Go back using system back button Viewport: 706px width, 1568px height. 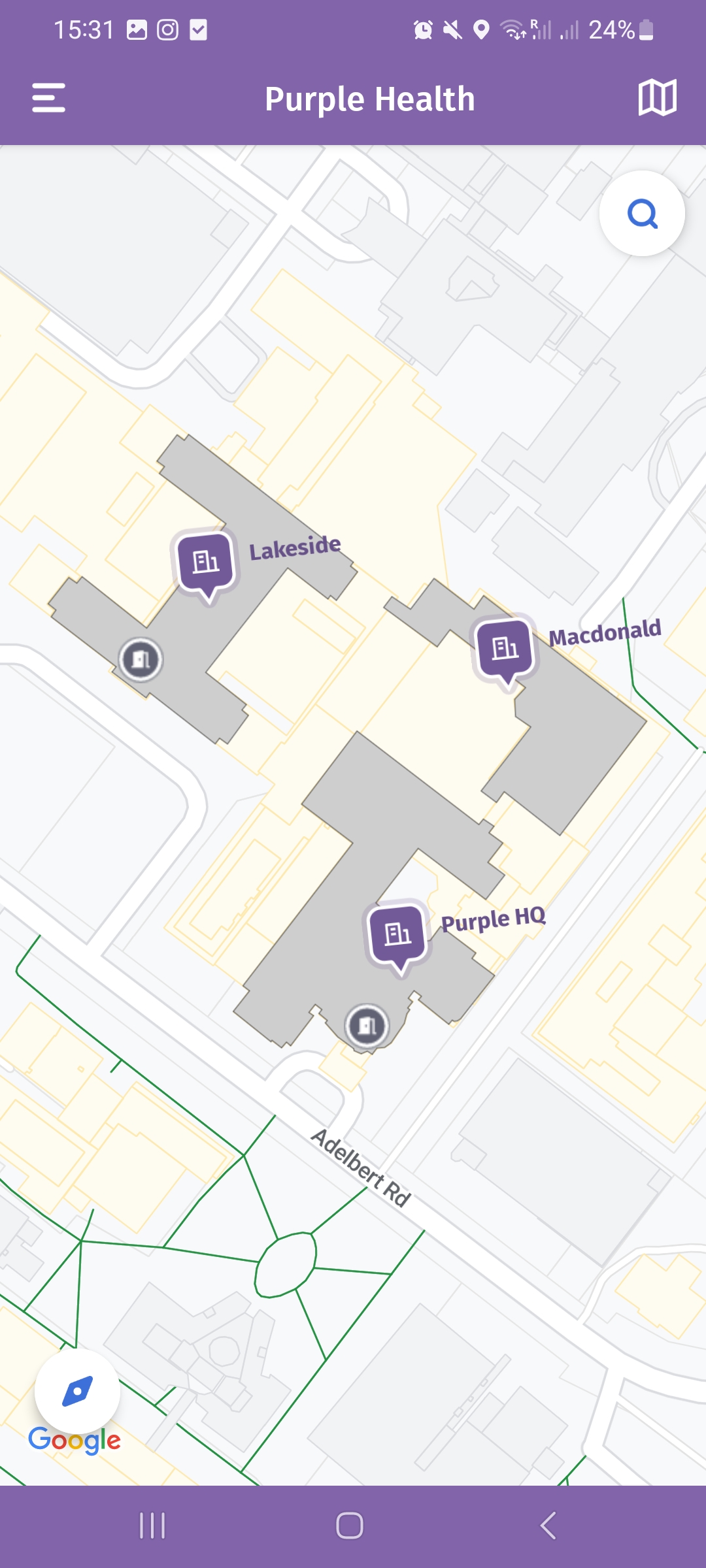[548, 1526]
